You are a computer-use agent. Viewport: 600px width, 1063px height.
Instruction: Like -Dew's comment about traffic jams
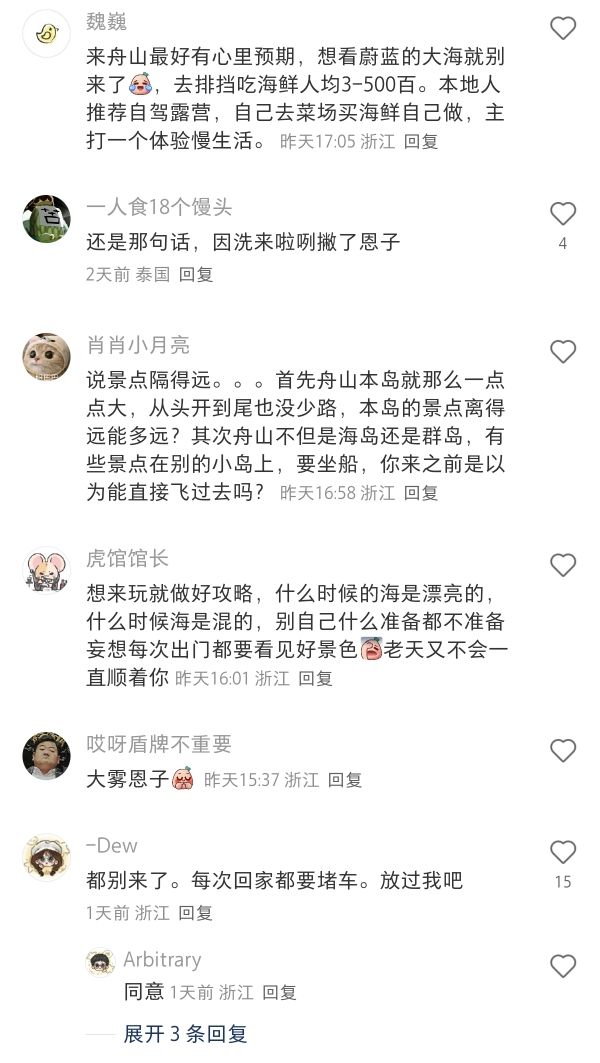[563, 852]
